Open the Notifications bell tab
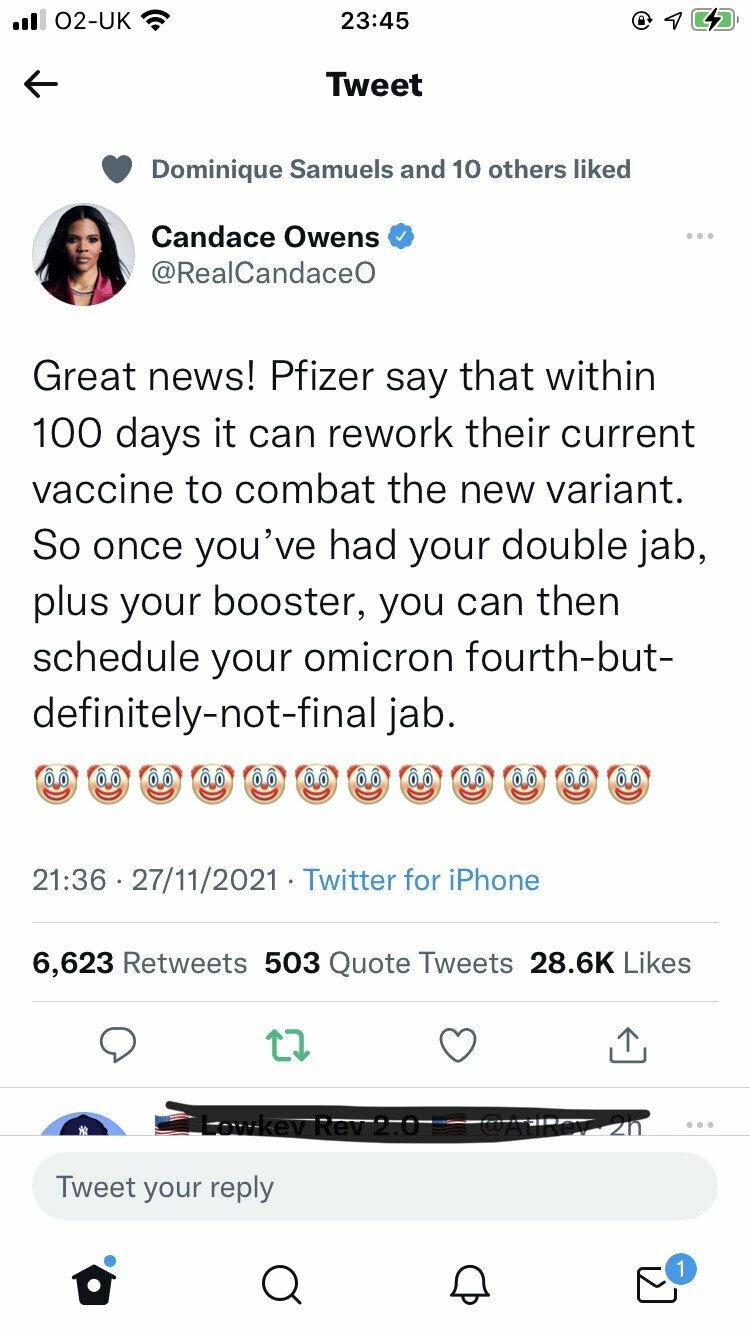Viewport: 750px width, 1334px height. pyautogui.click(x=469, y=1284)
